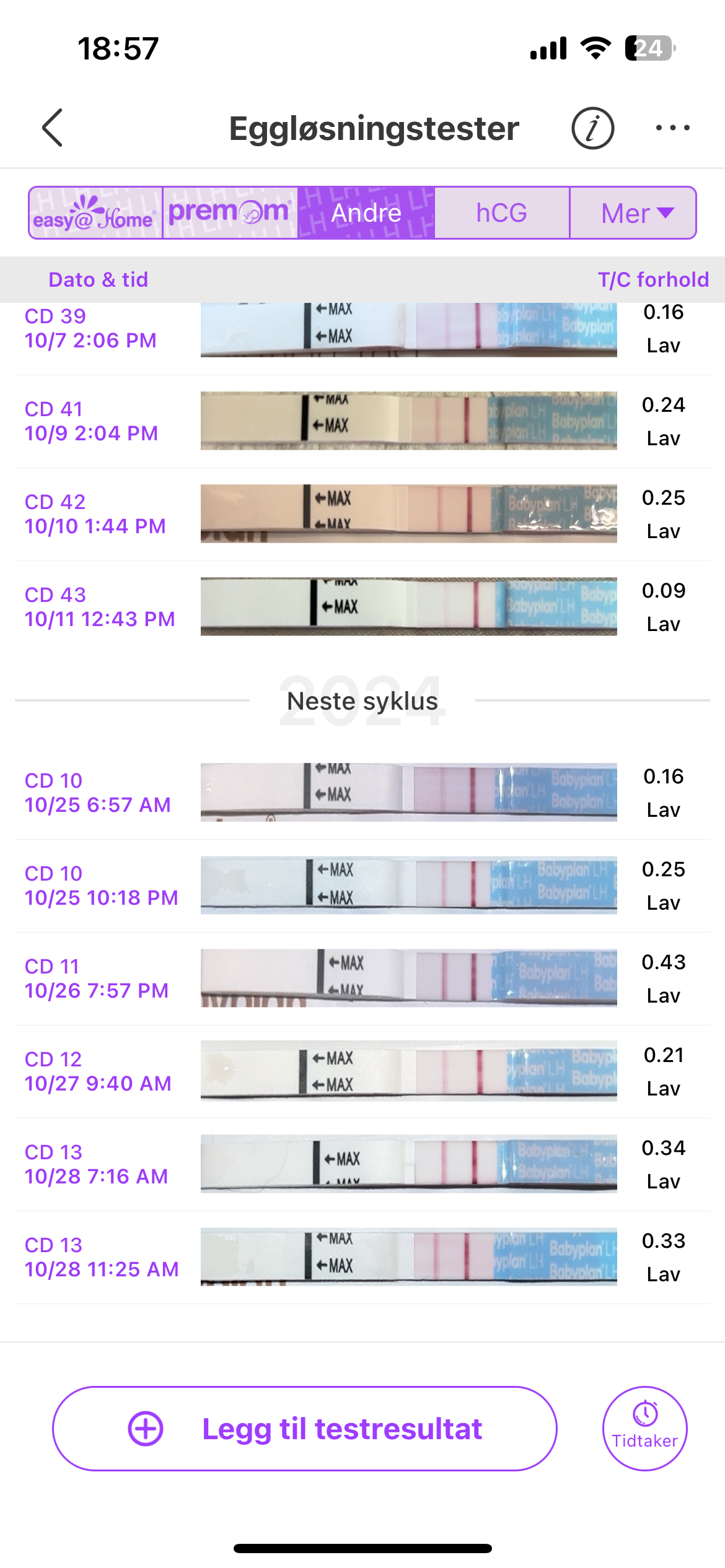Open the CD 42 test from 10/10

362,514
